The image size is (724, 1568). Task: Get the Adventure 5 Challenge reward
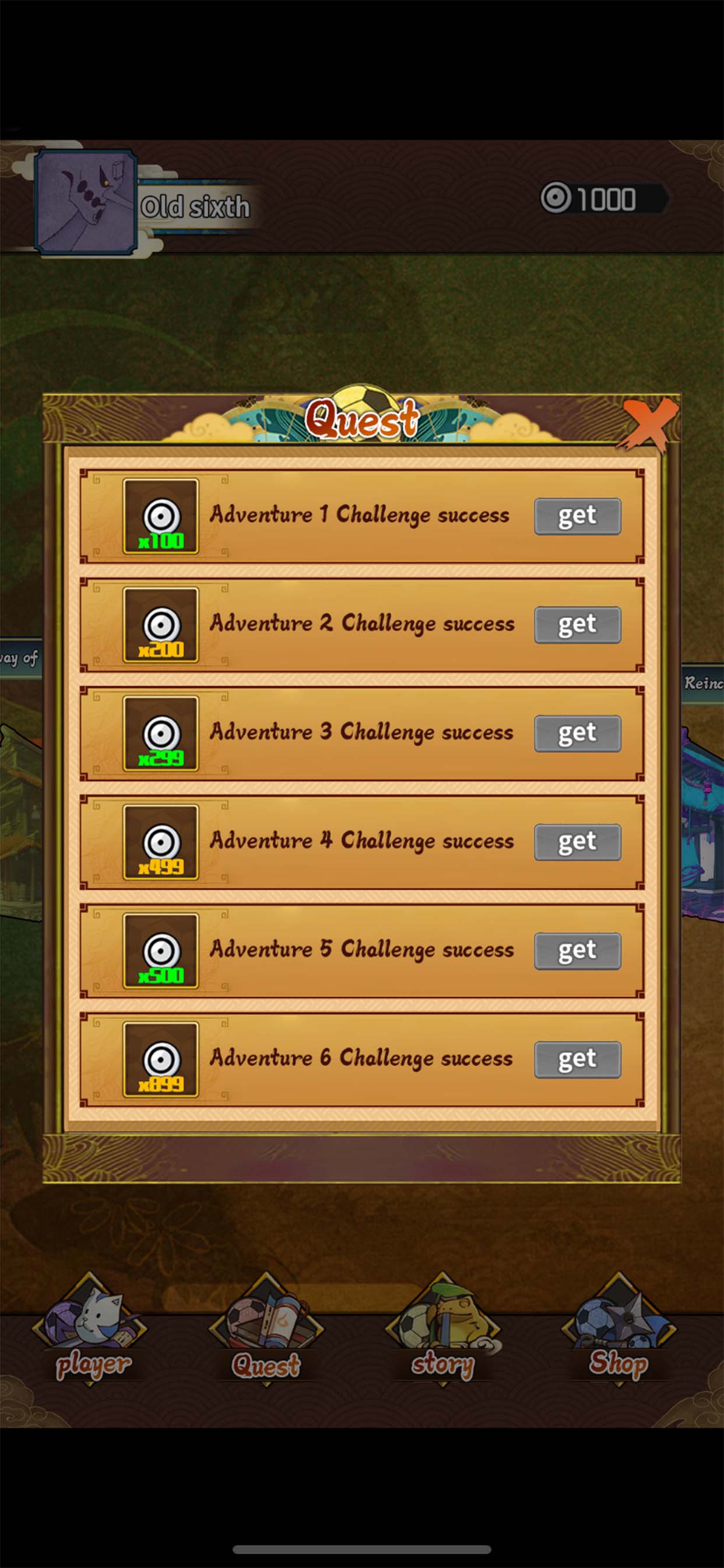(x=577, y=951)
